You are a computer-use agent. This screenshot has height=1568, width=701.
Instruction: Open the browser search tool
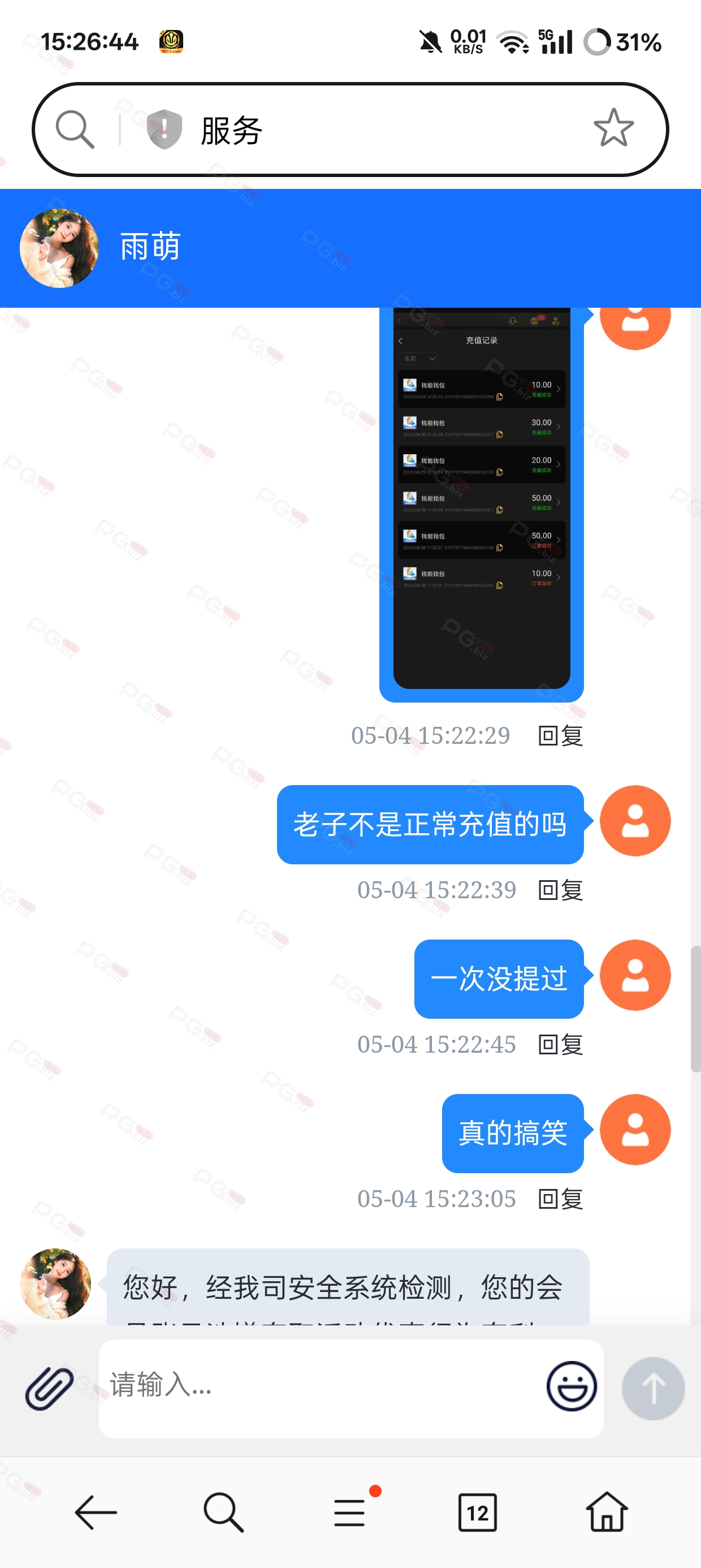coord(223,1513)
